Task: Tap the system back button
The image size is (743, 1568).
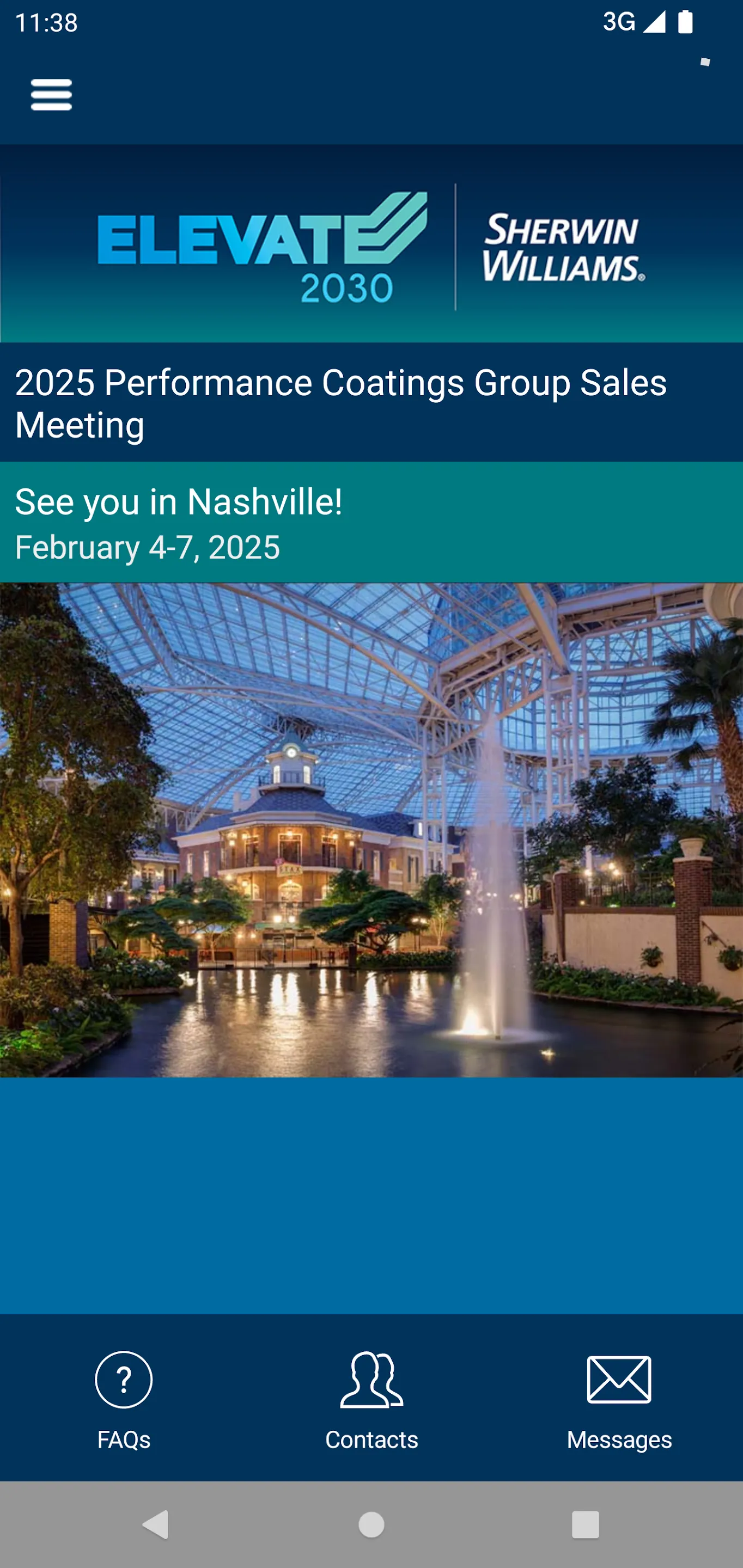Action: click(155, 1525)
